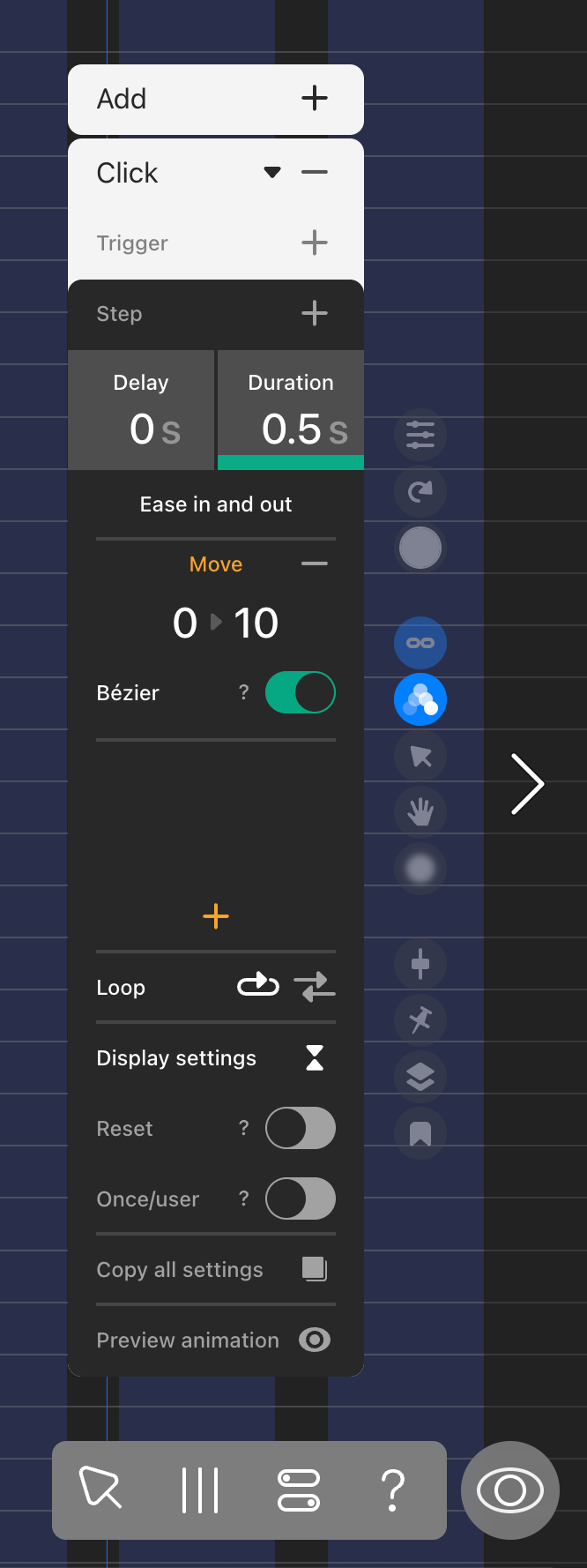The height and width of the screenshot is (1568, 587).
Task: Open the question mark help in bottom bar
Action: point(393,1490)
